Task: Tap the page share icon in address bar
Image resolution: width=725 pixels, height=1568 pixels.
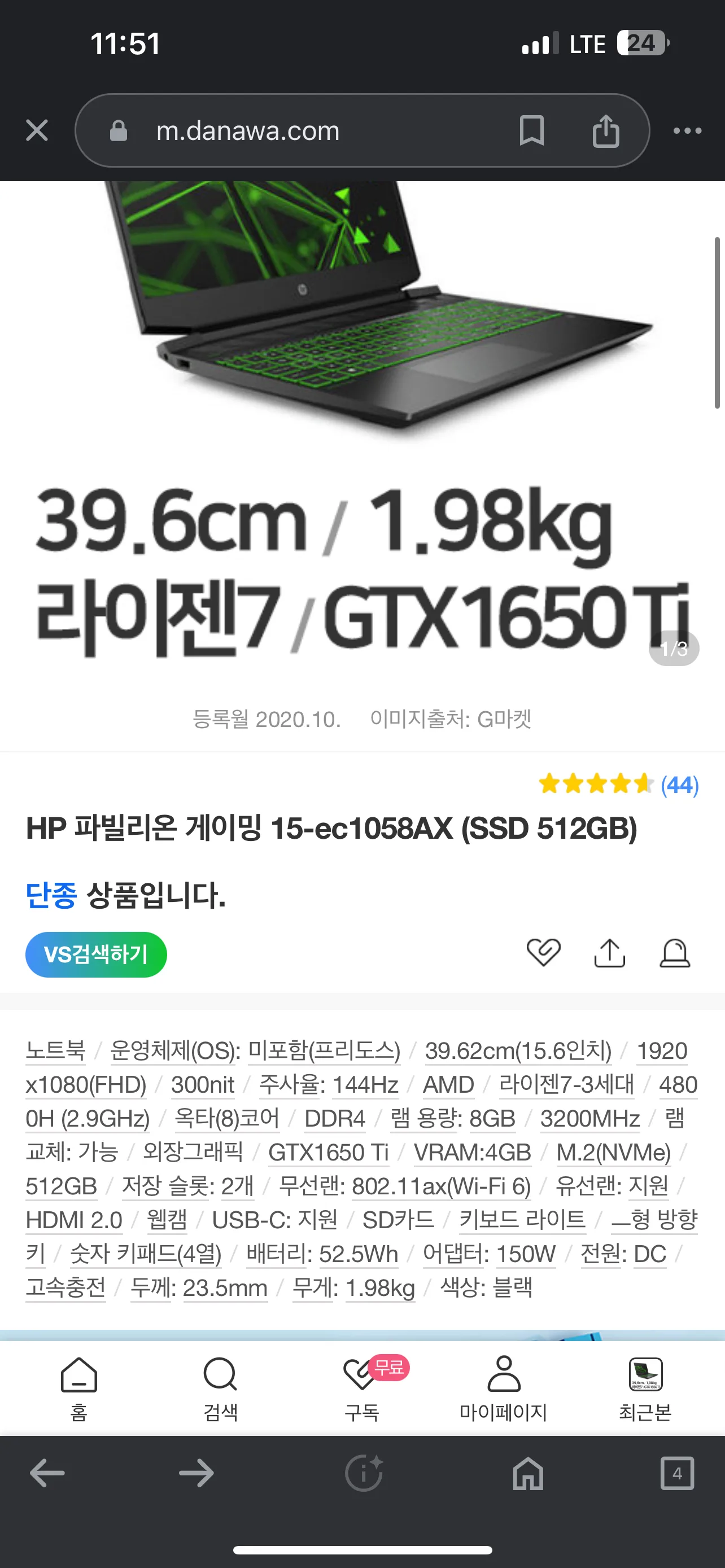Action: click(x=606, y=131)
